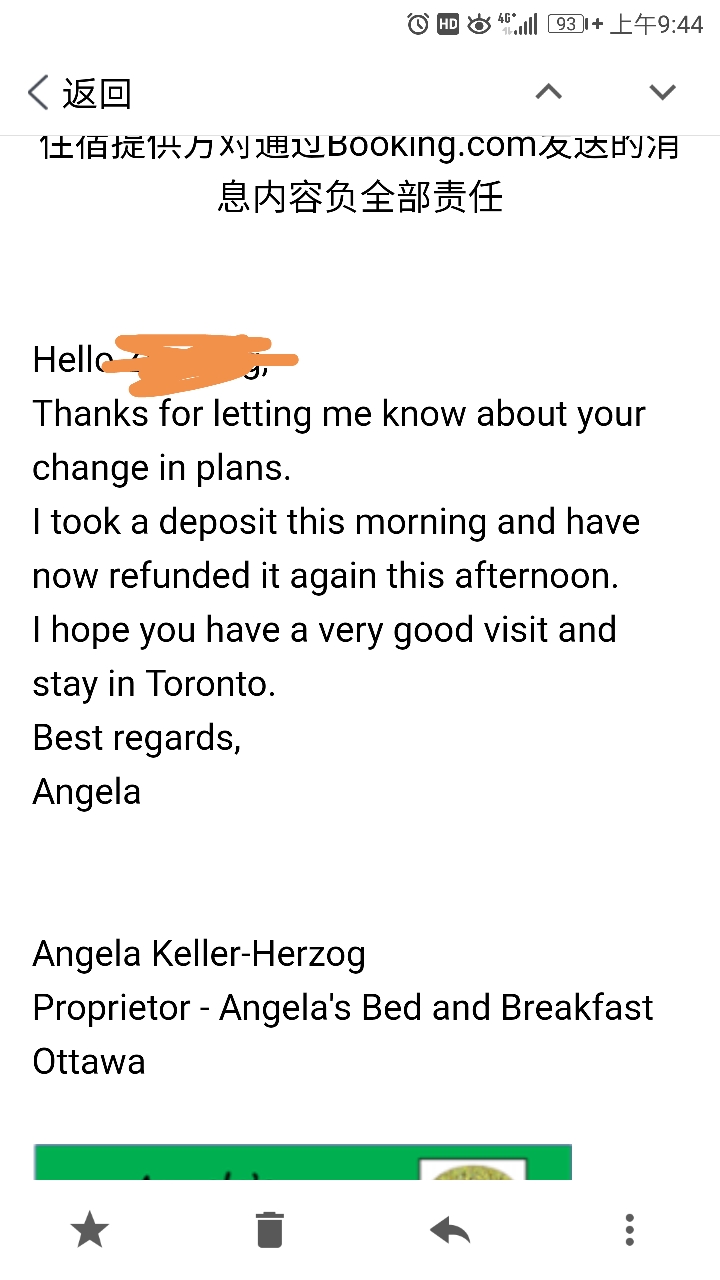This screenshot has width=720, height=1280.
Task: Reply to Angela's email
Action: (450, 1229)
